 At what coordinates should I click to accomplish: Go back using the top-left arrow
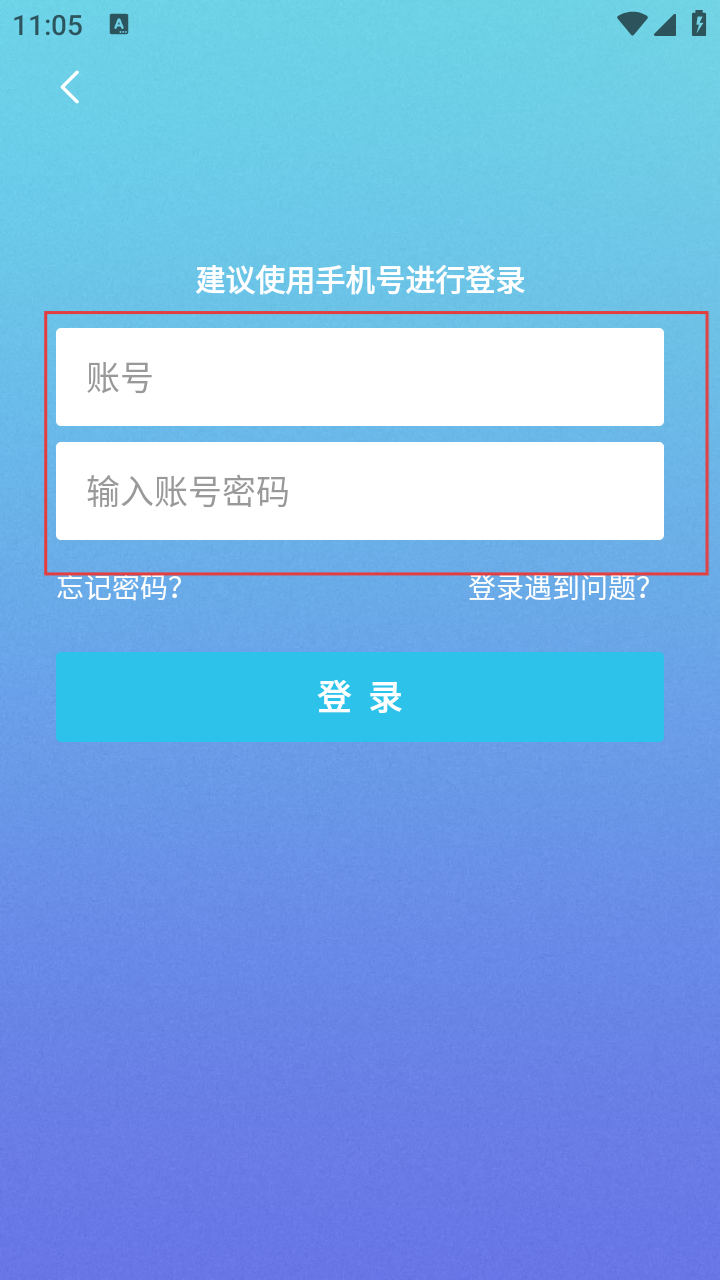(x=69, y=88)
